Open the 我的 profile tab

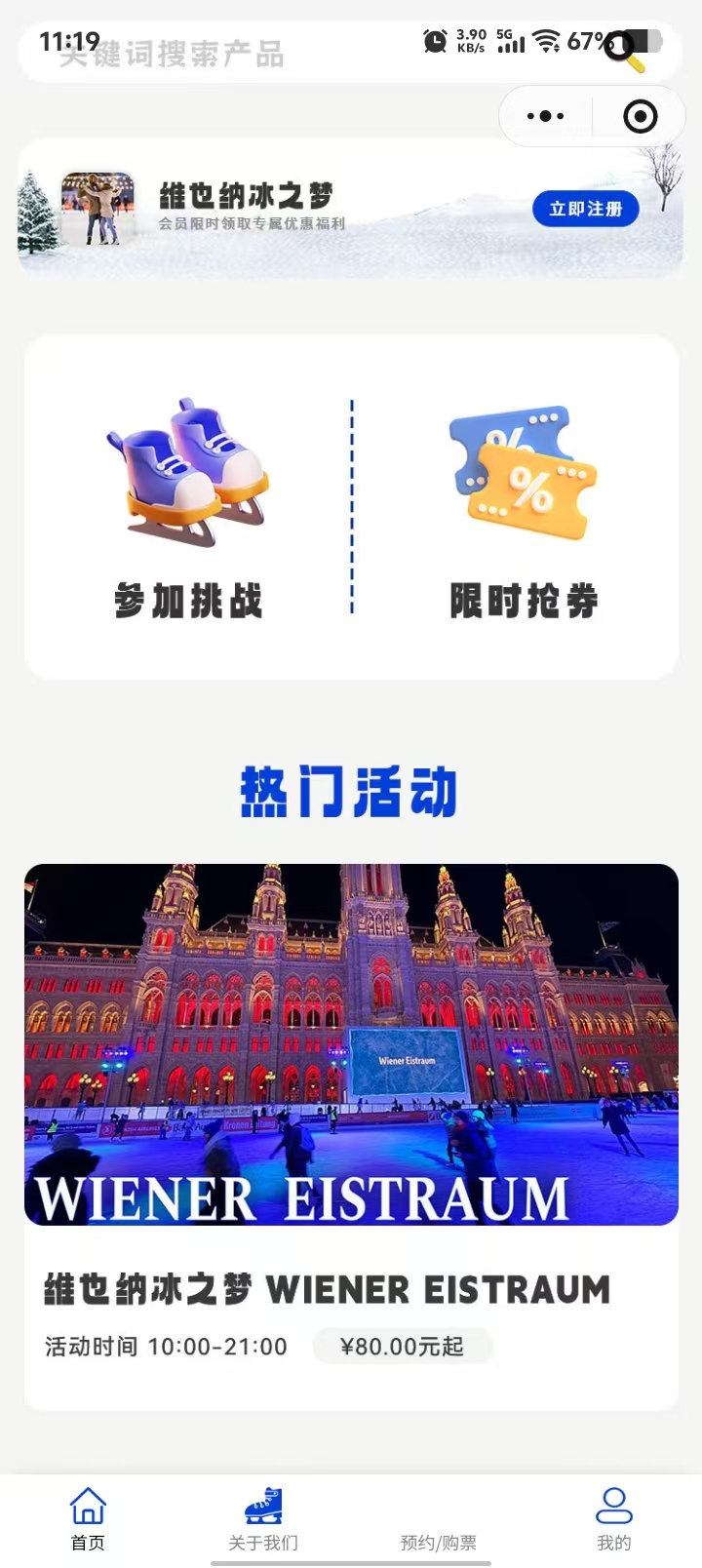[614, 1518]
